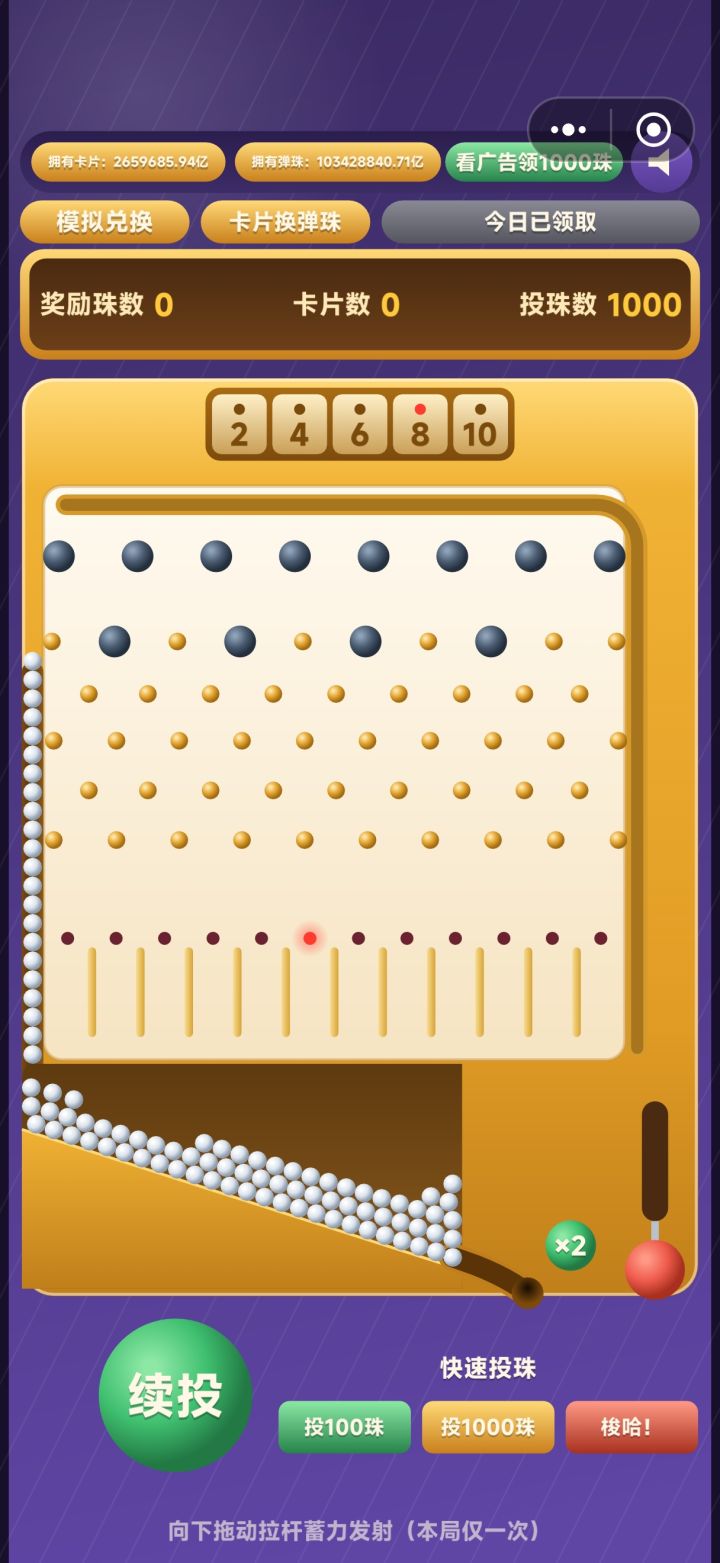Select 投1000珠 quick drop
The height and width of the screenshot is (1563, 720).
coord(488,1427)
